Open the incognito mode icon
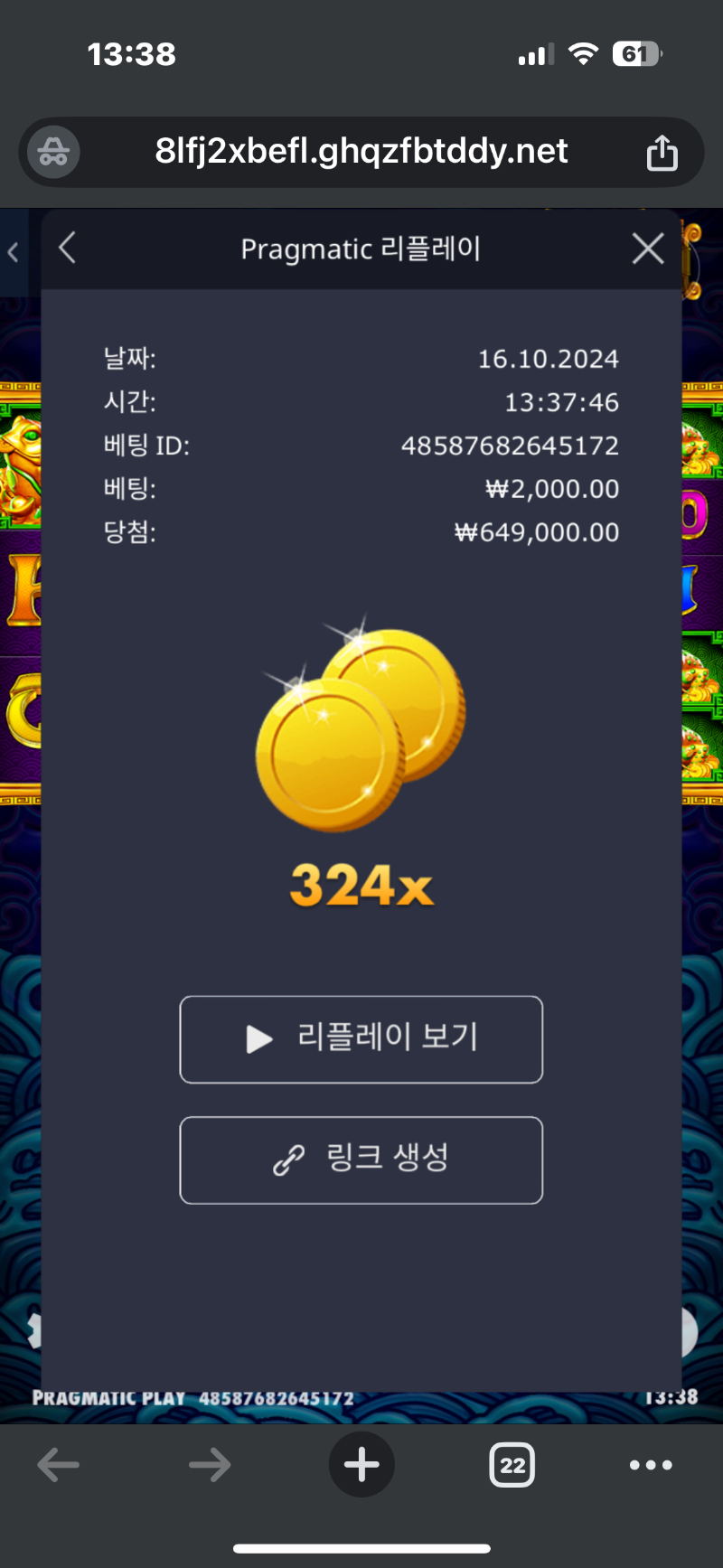The height and width of the screenshot is (1568, 723). click(53, 152)
